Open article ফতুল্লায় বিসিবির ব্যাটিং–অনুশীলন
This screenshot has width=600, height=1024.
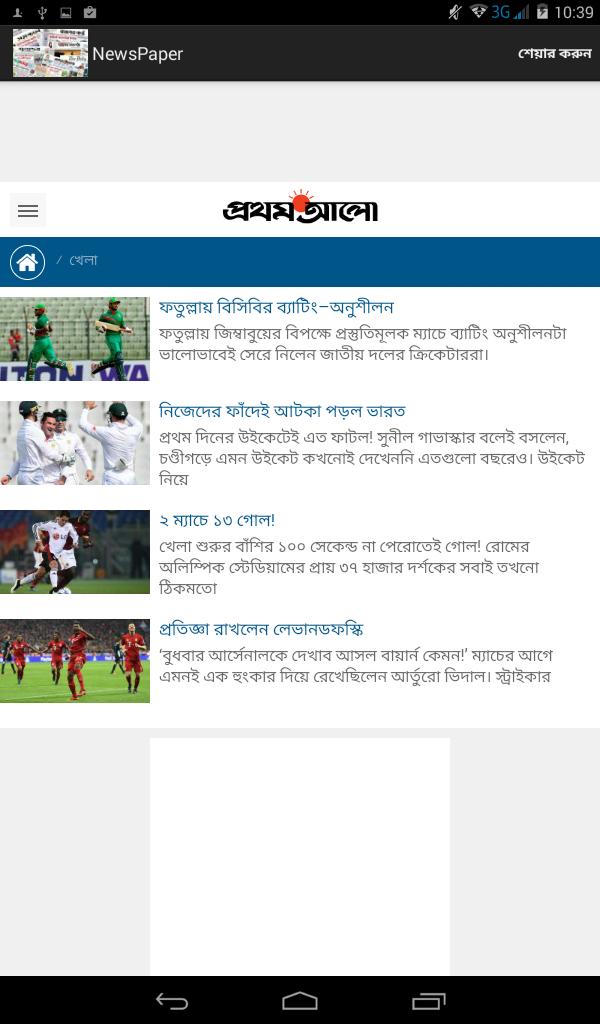(276, 307)
